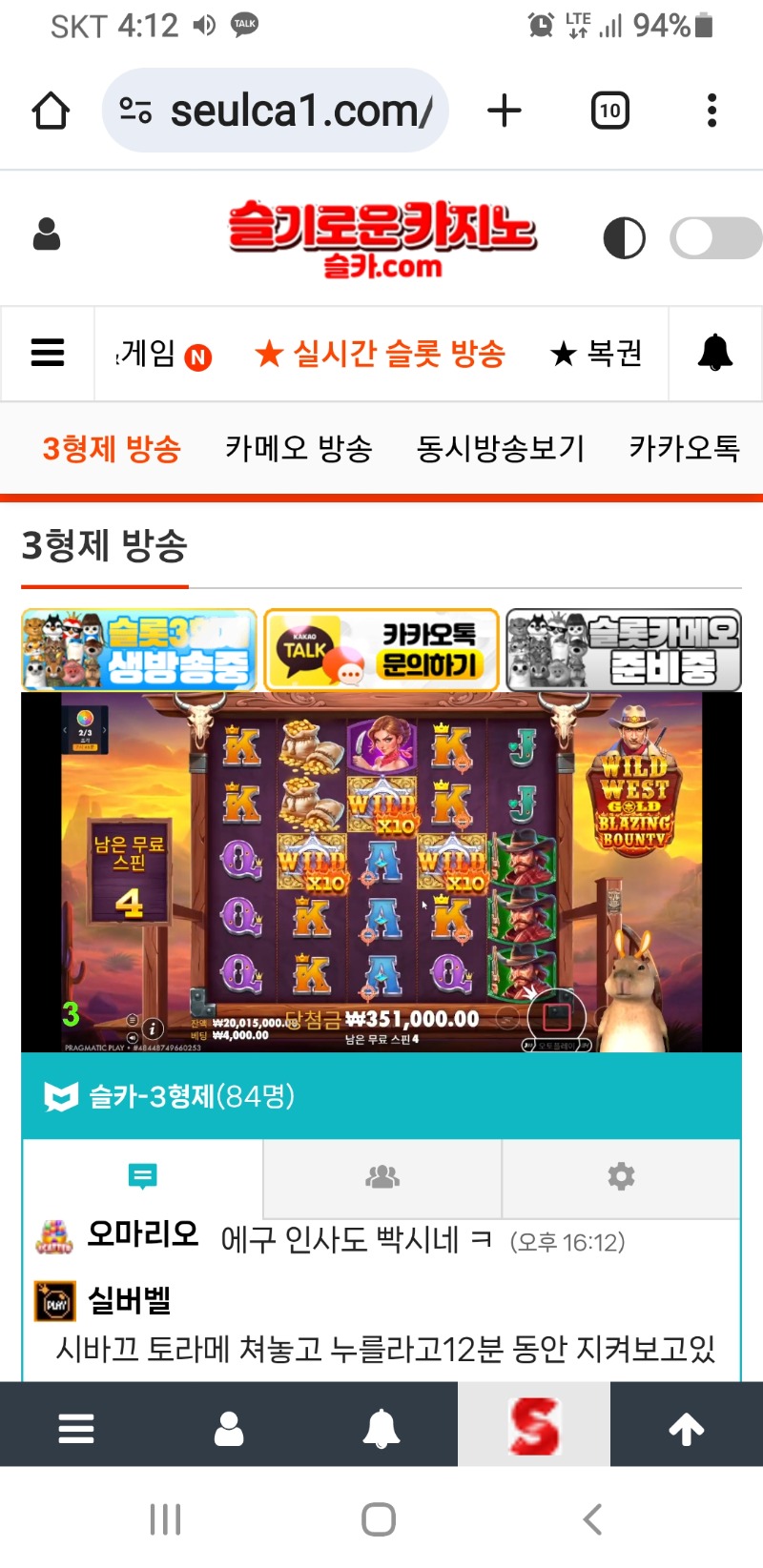Open the tab switcher showing 10 tabs

609,111
